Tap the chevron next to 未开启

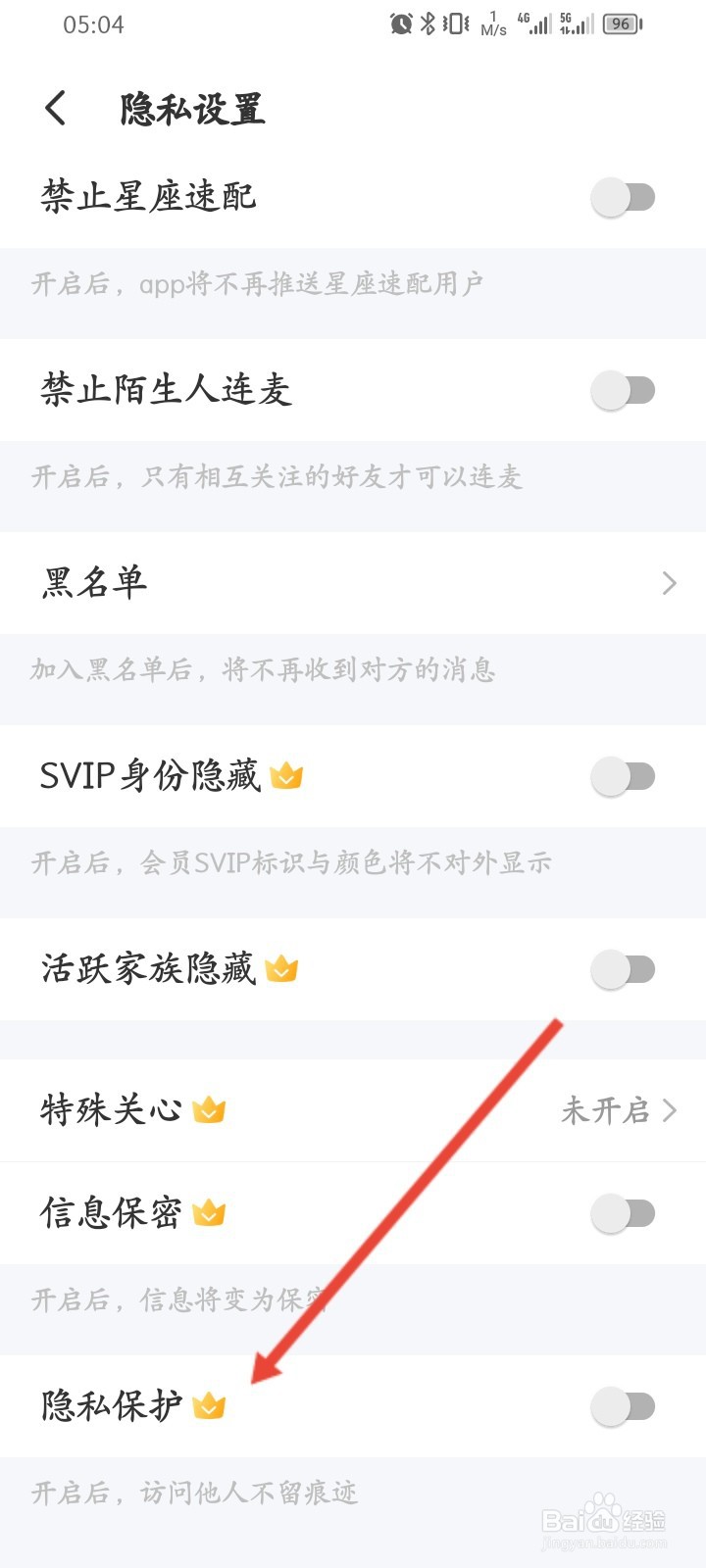point(673,1110)
